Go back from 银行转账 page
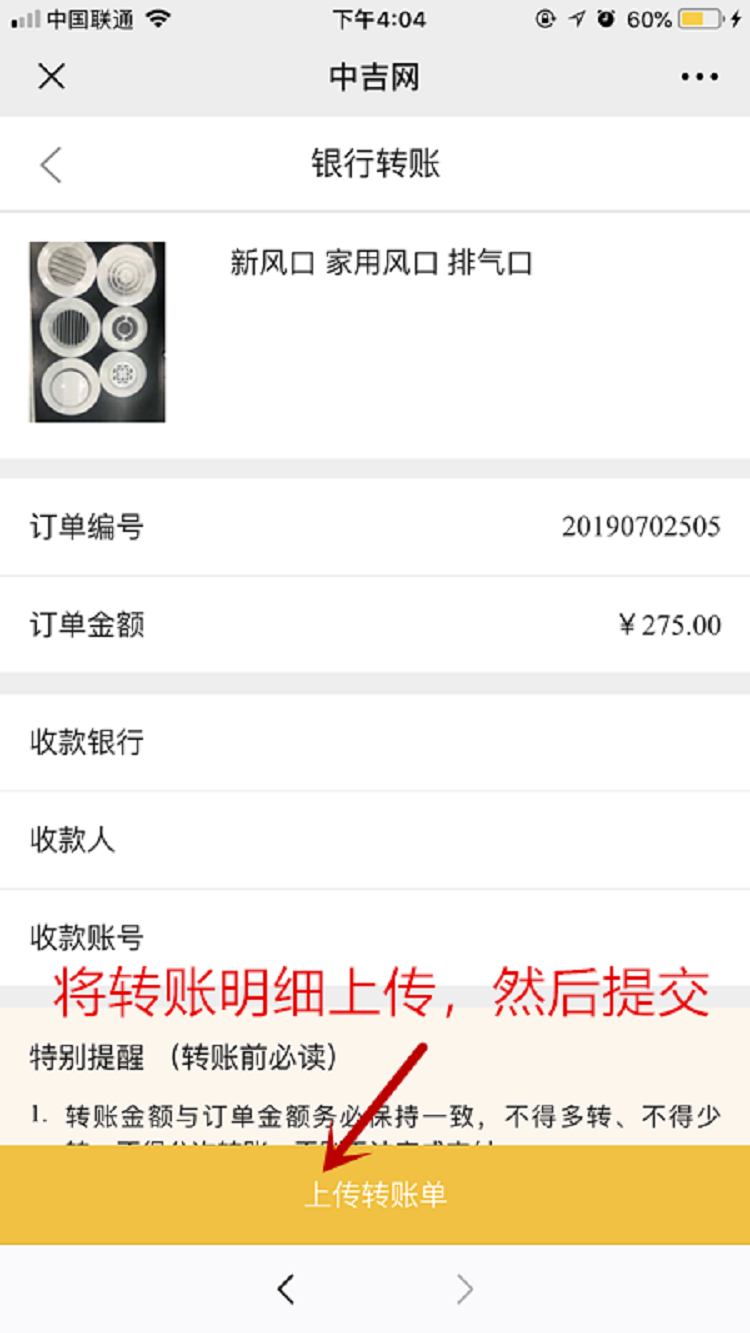Image resolution: width=750 pixels, height=1333 pixels. tap(51, 165)
